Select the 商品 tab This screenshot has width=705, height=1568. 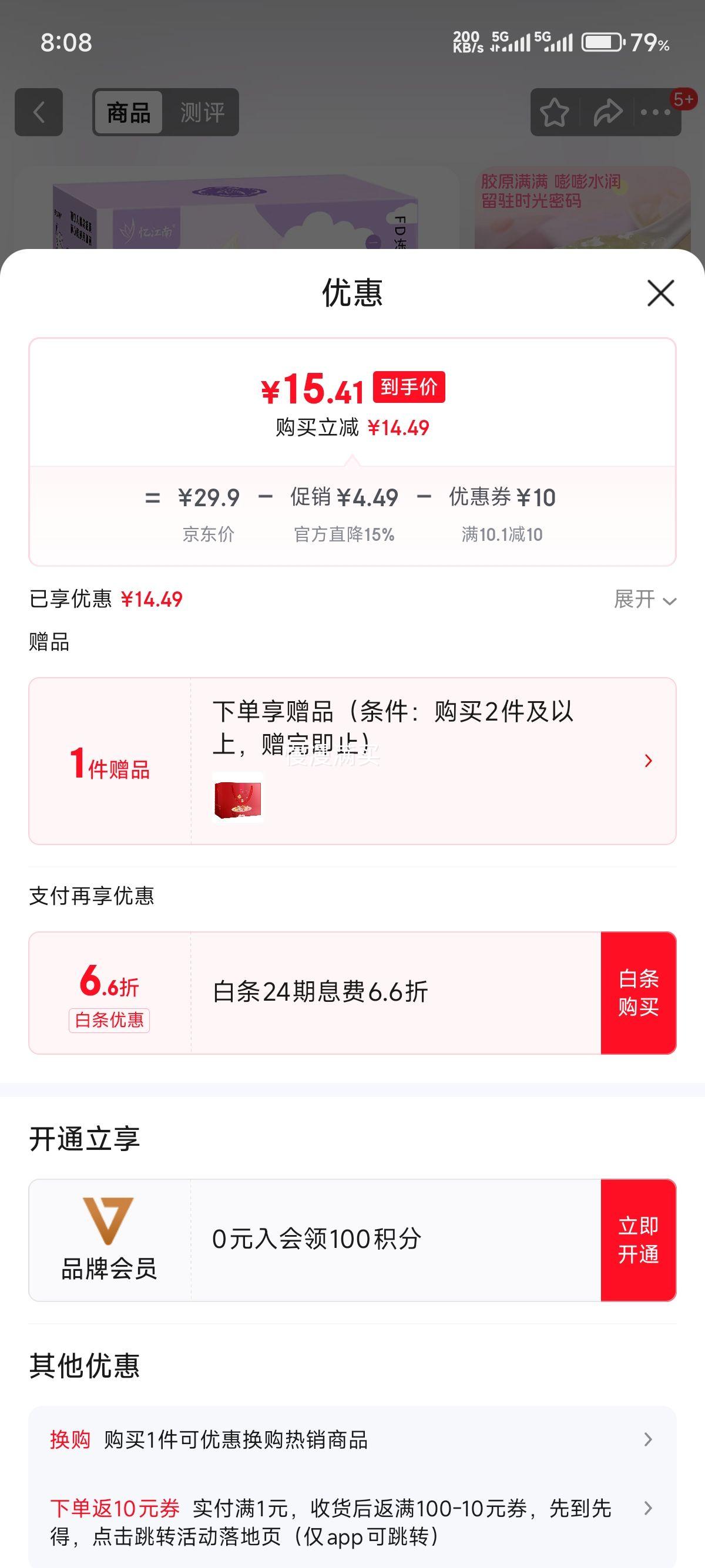point(129,113)
